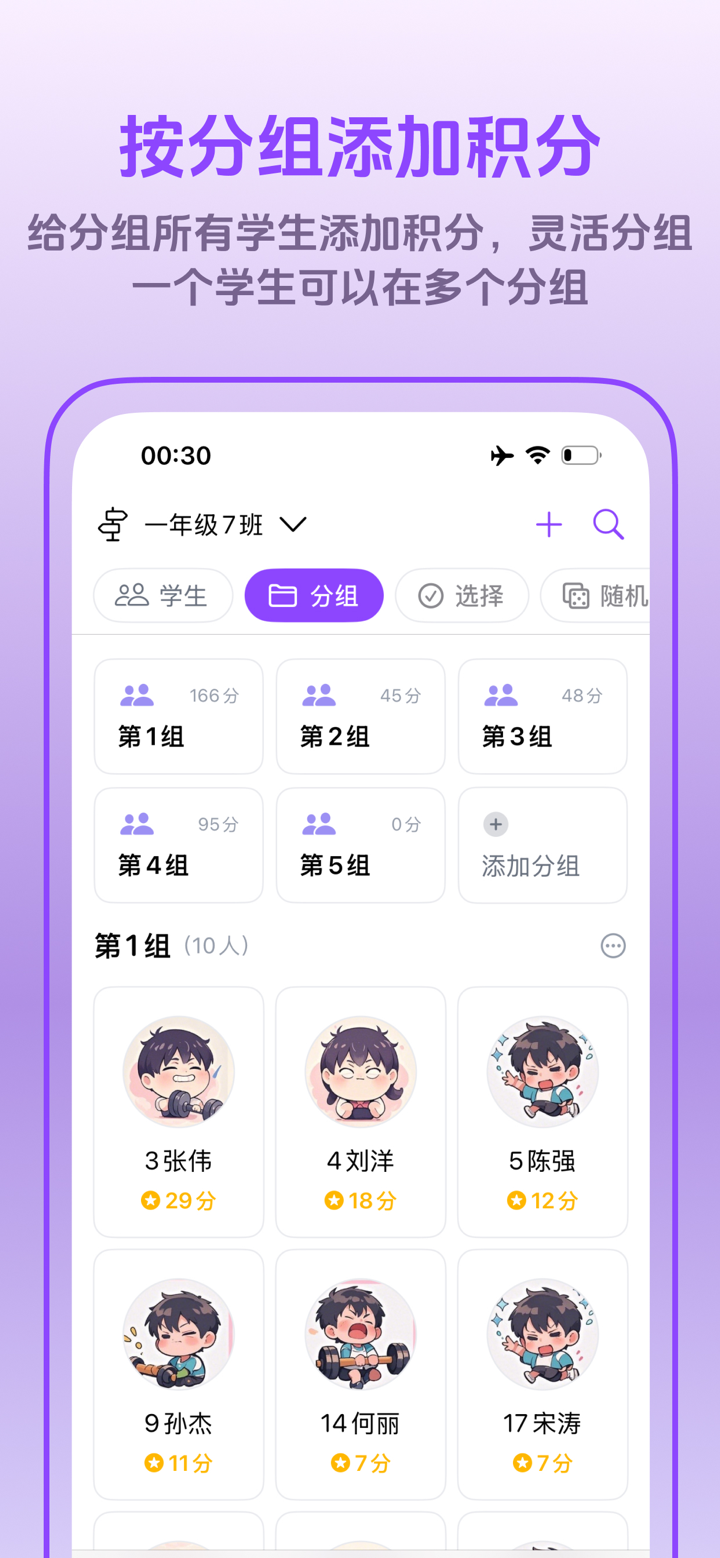Tap the 7分 star badge under 何丽
The height and width of the screenshot is (1558, 720).
pos(360,1462)
